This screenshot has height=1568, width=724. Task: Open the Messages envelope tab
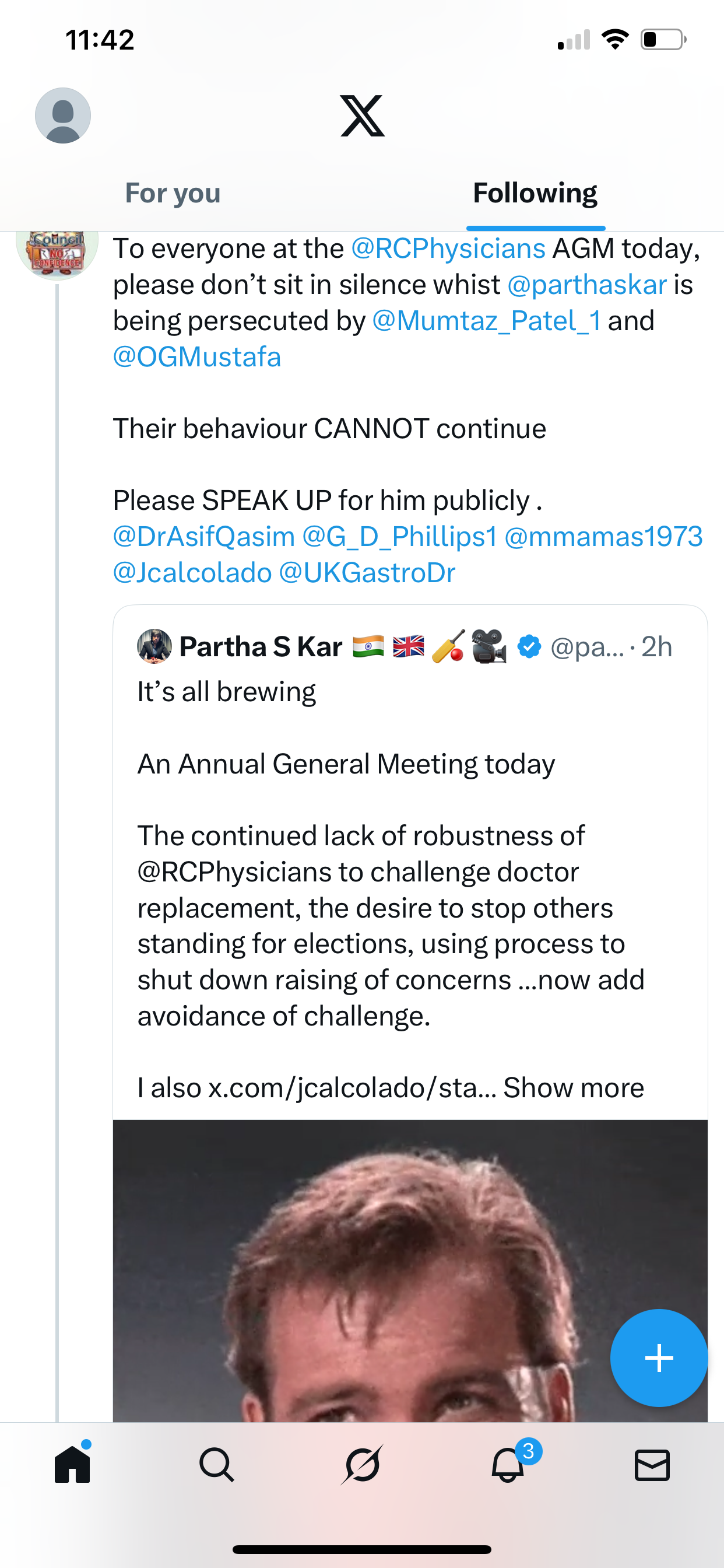(x=652, y=1465)
